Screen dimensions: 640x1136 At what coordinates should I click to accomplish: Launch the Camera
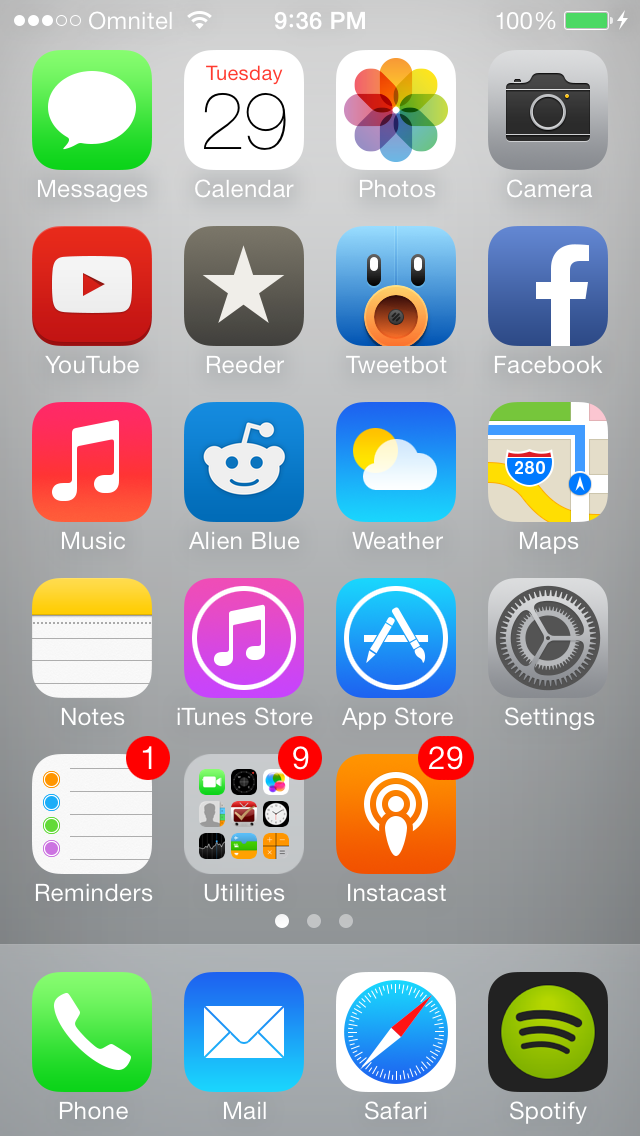[x=548, y=110]
